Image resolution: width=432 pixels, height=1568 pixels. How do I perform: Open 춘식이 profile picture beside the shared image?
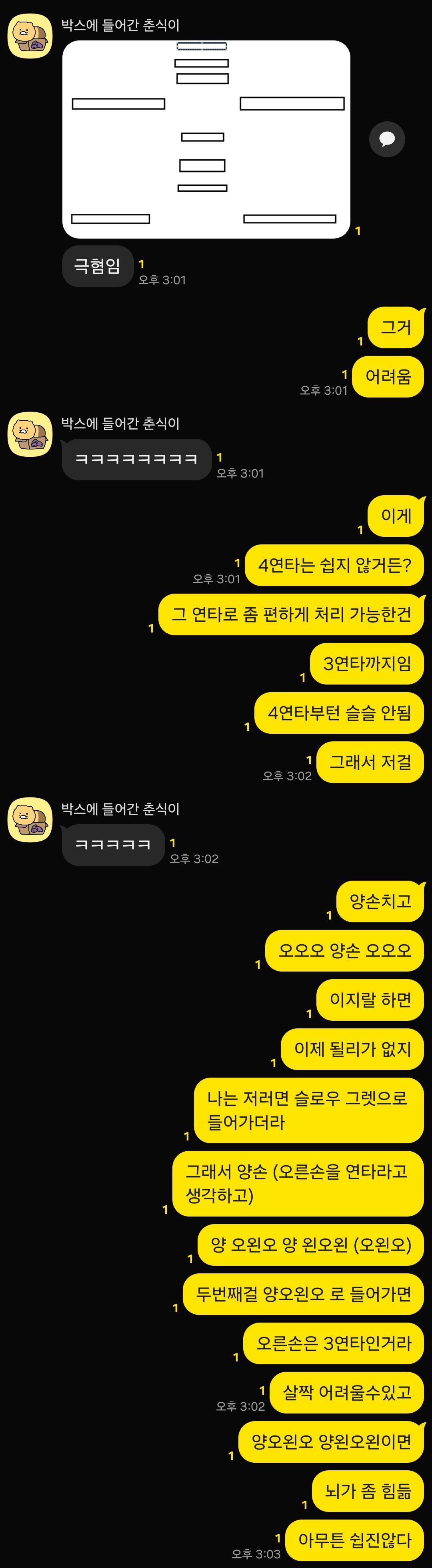pyautogui.click(x=30, y=36)
